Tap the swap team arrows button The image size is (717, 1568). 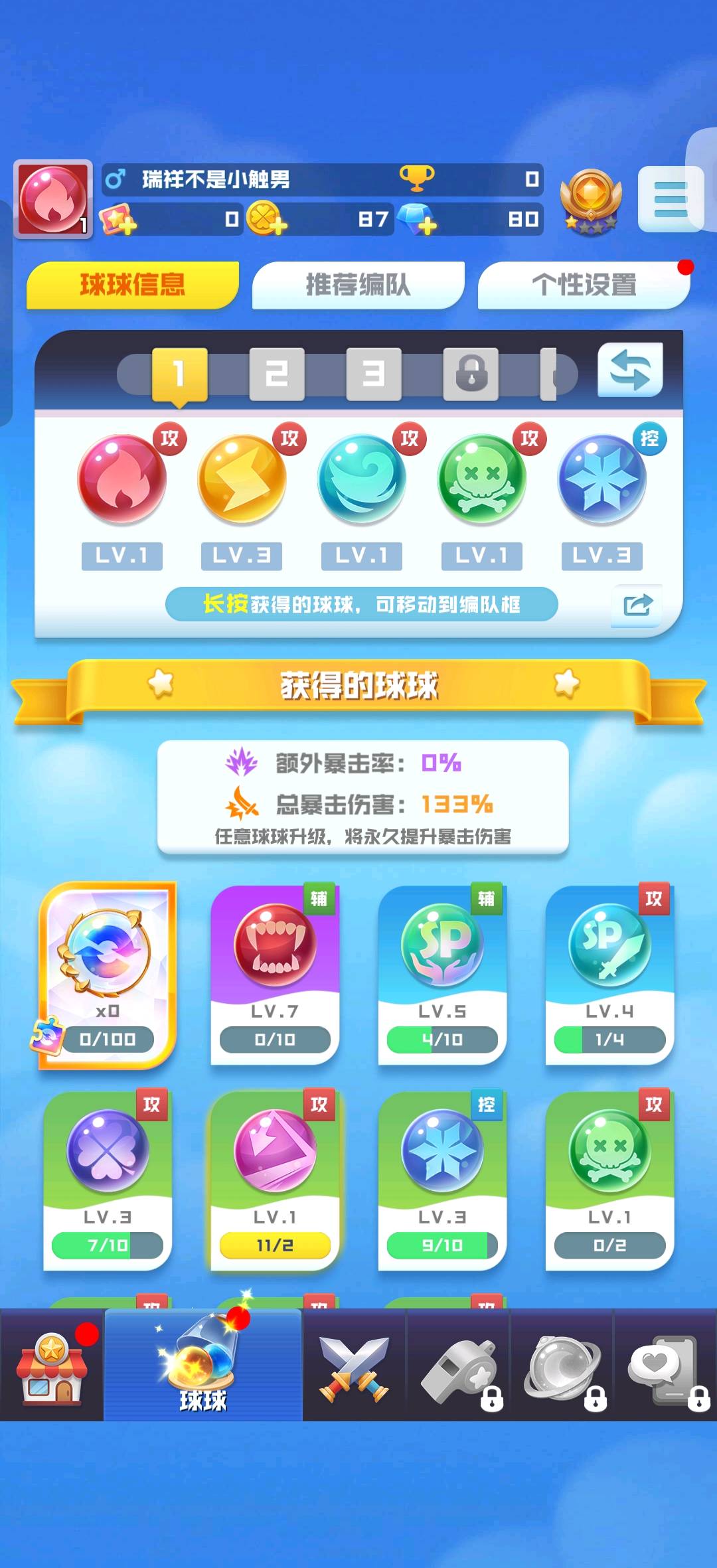tap(630, 370)
